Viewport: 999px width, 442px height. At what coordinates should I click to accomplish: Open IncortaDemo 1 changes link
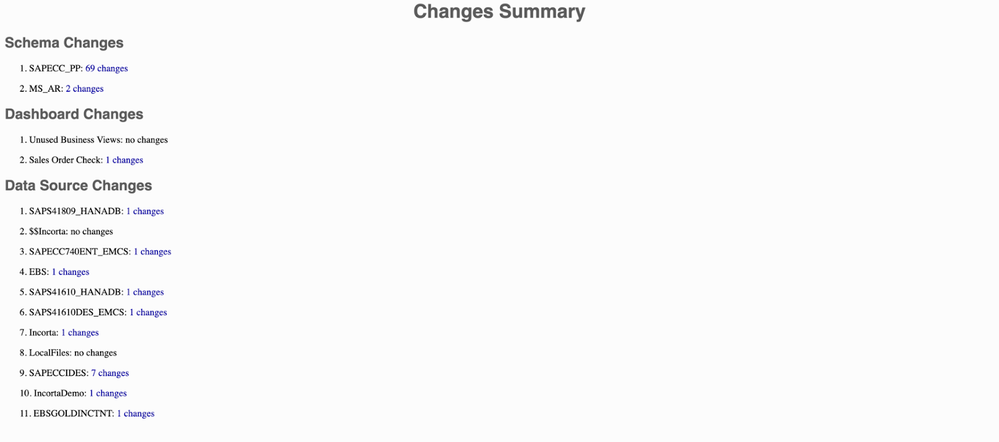(107, 394)
